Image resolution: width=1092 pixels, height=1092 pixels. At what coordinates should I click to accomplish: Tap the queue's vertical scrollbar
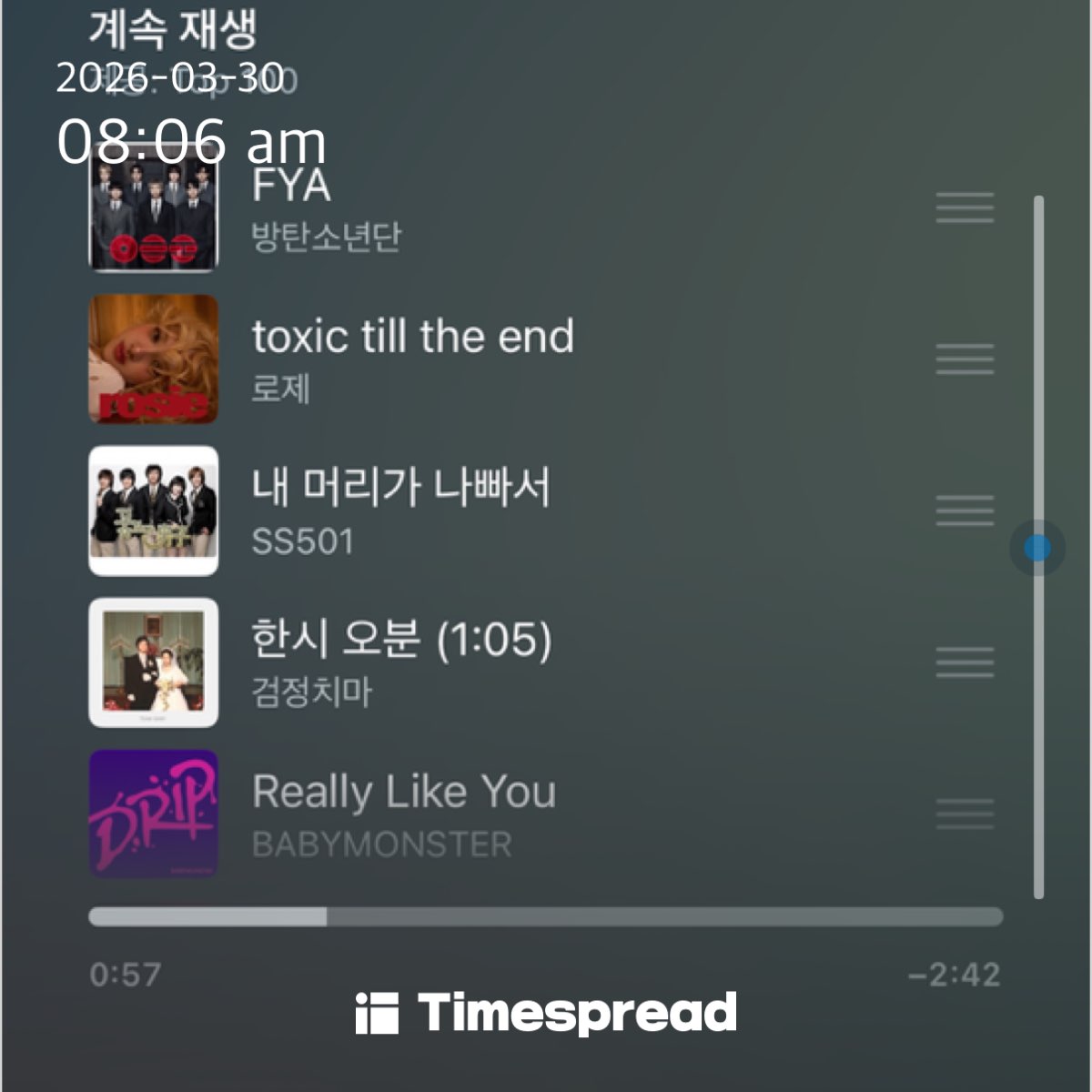click(1037, 548)
